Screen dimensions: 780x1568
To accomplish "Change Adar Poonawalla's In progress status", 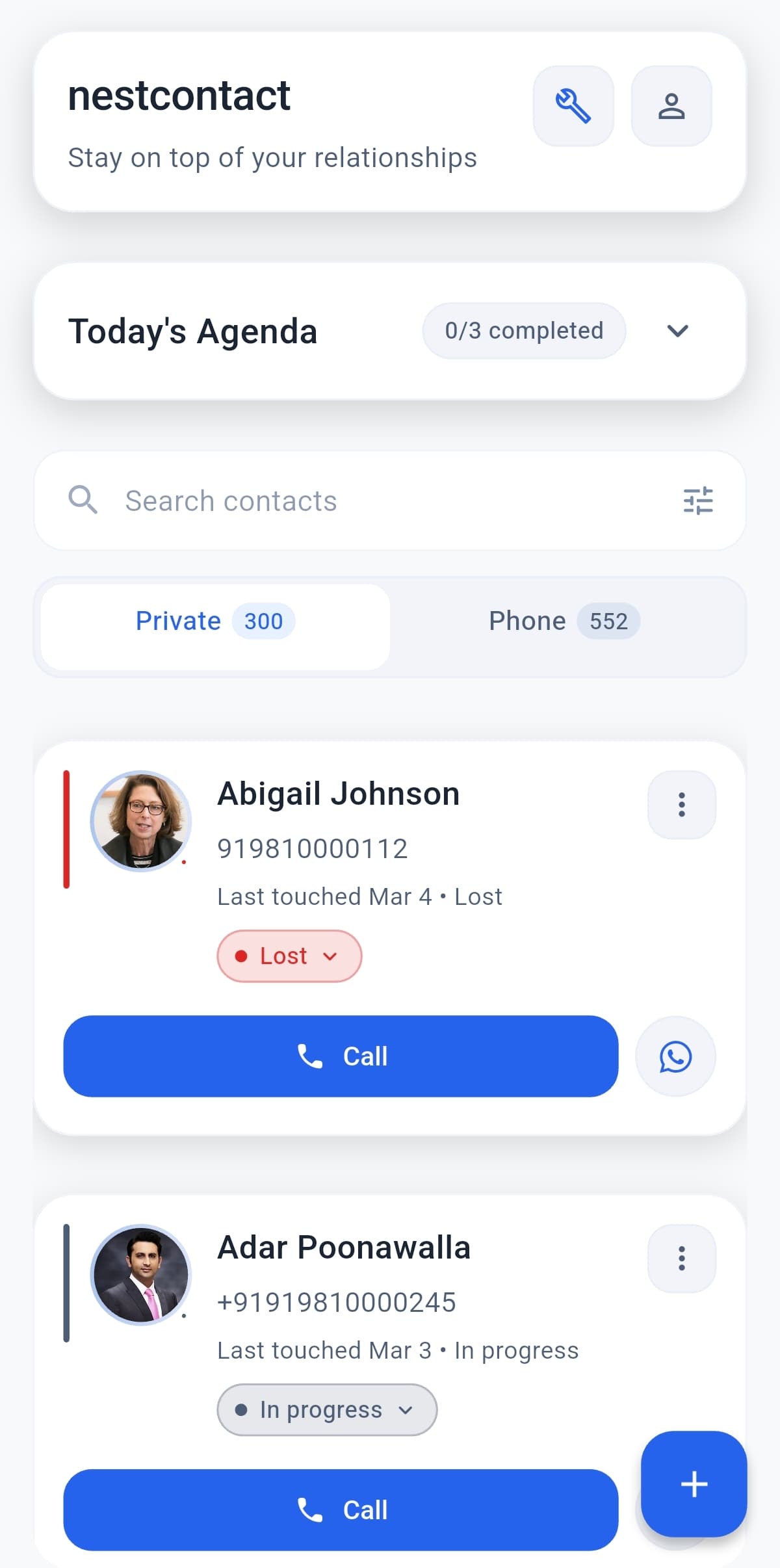I will pos(326,1410).
